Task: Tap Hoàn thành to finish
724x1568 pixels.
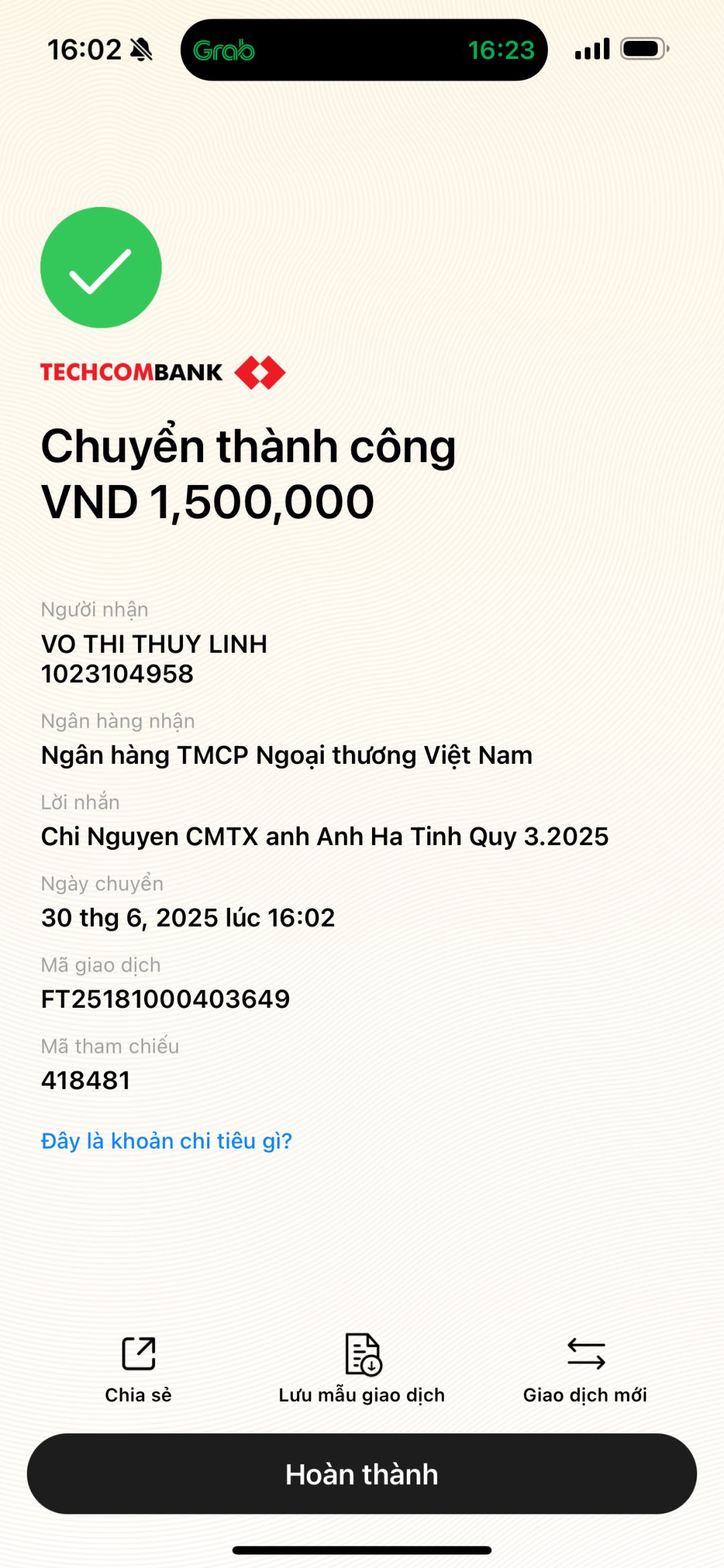Action: 362,1474
